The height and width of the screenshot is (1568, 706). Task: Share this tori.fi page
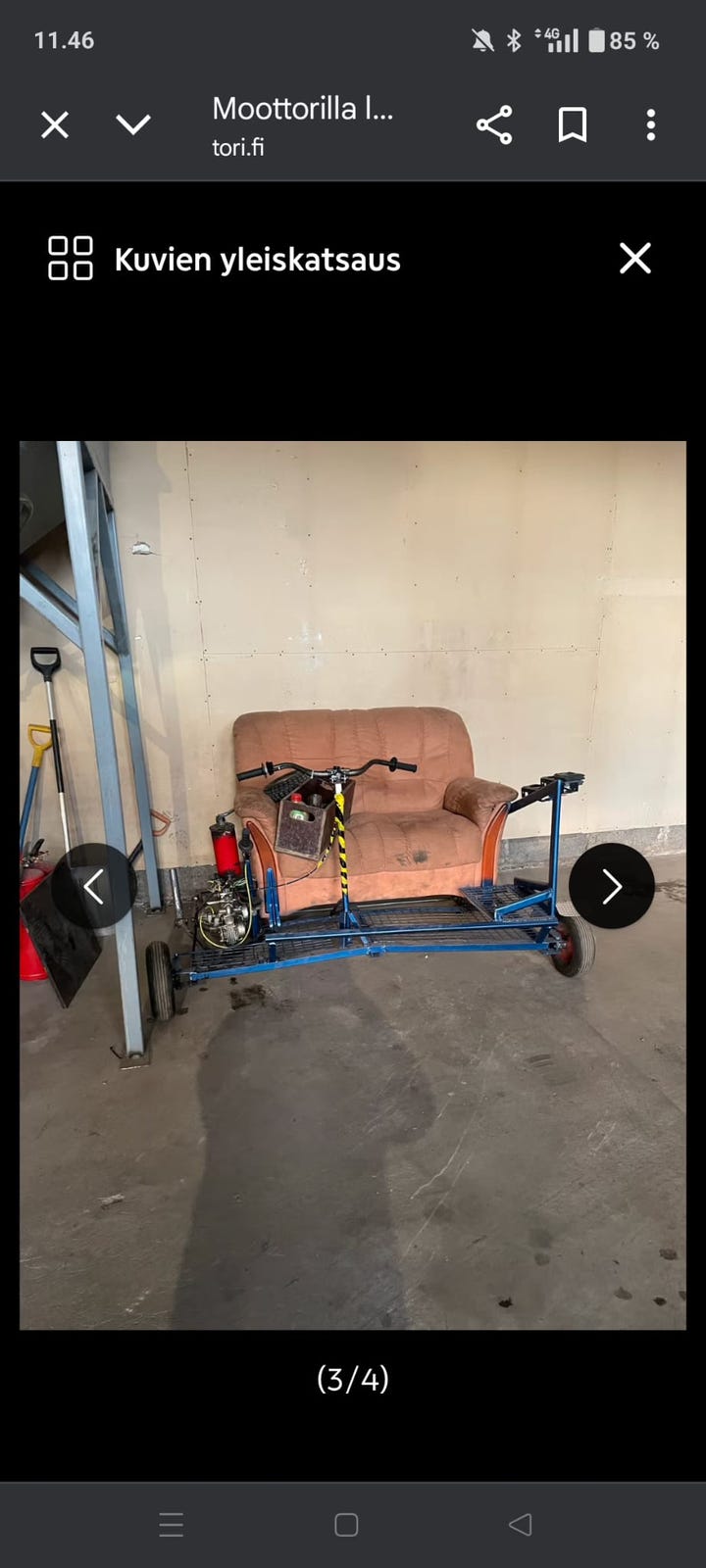[494, 125]
